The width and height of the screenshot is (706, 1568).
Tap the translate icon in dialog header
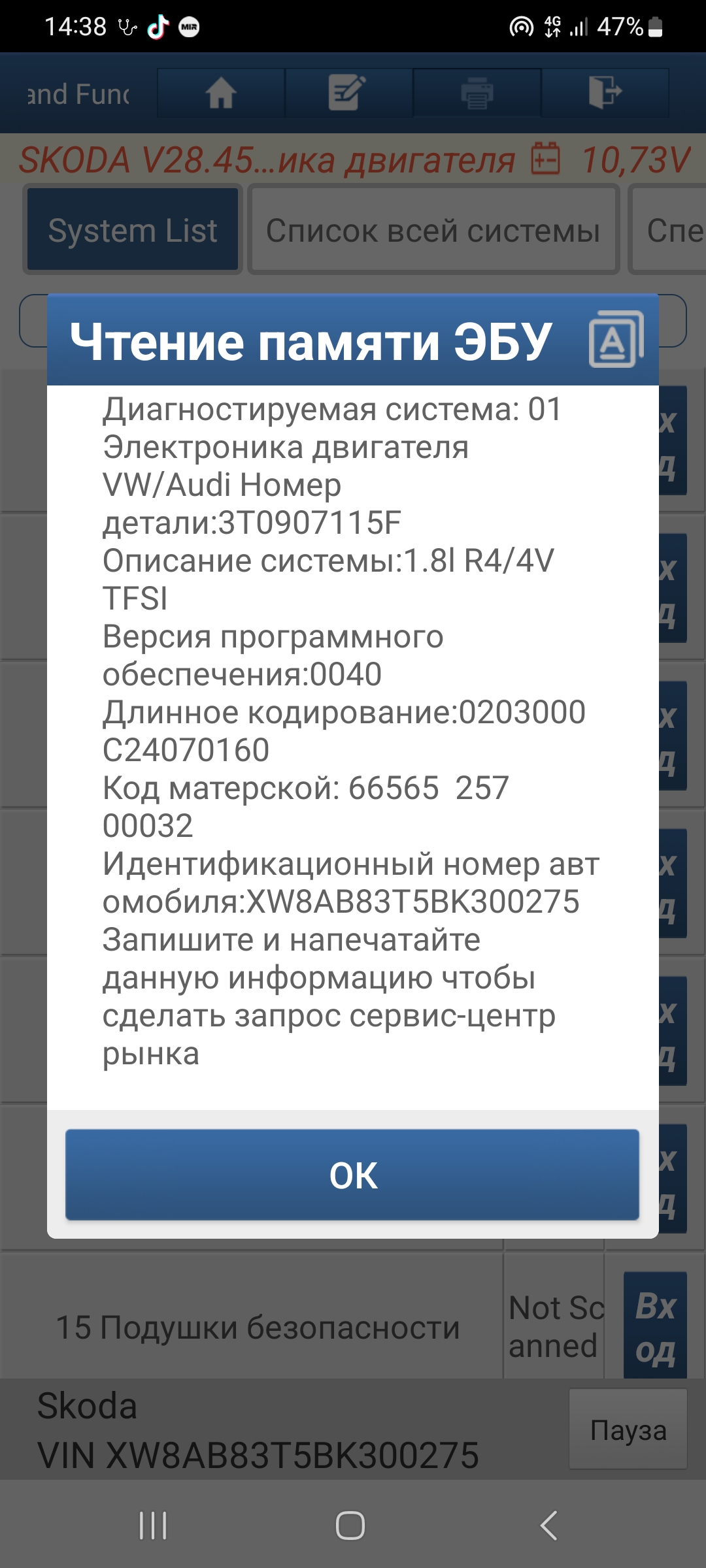tap(615, 340)
